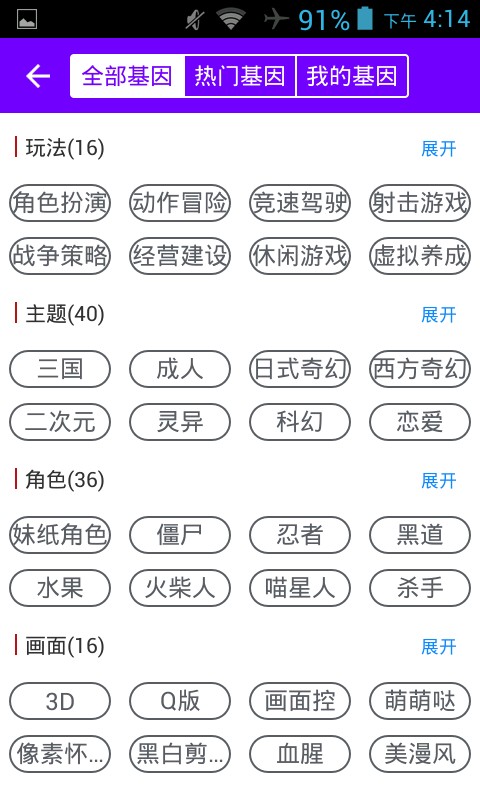Choose the 喵星人 tag
Screen dimensions: 480x800
click(300, 588)
